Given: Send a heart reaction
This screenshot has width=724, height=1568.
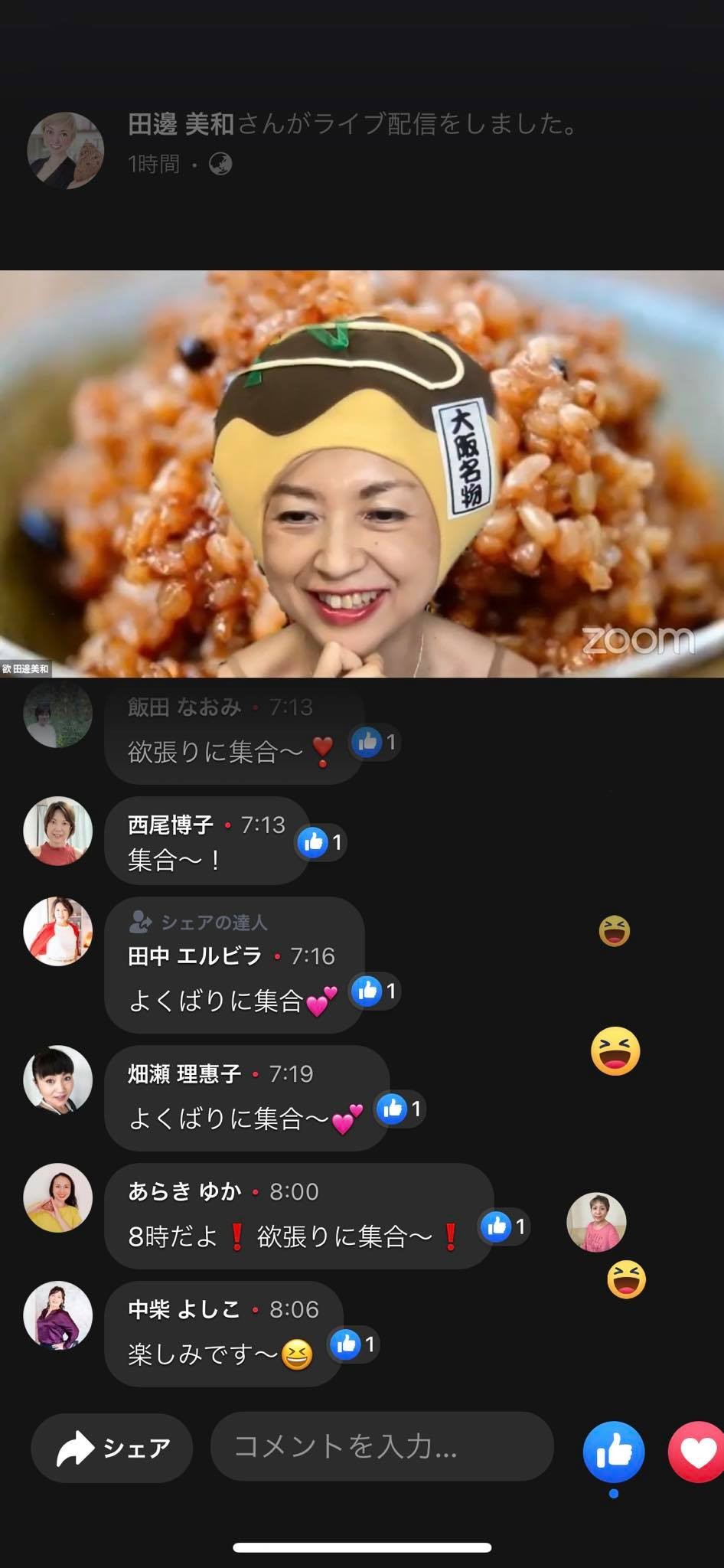Looking at the screenshot, I should (x=697, y=1452).
